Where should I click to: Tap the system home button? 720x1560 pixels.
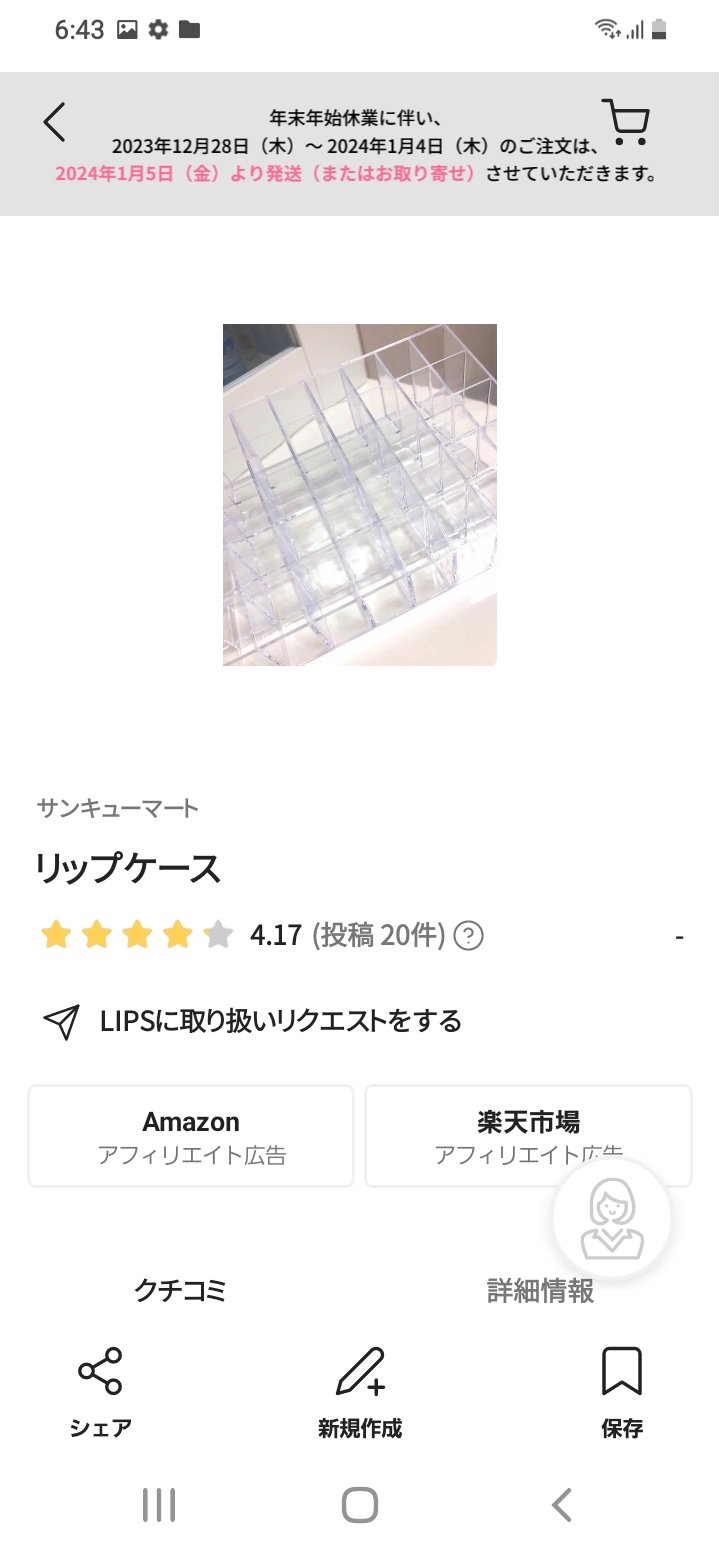360,1504
